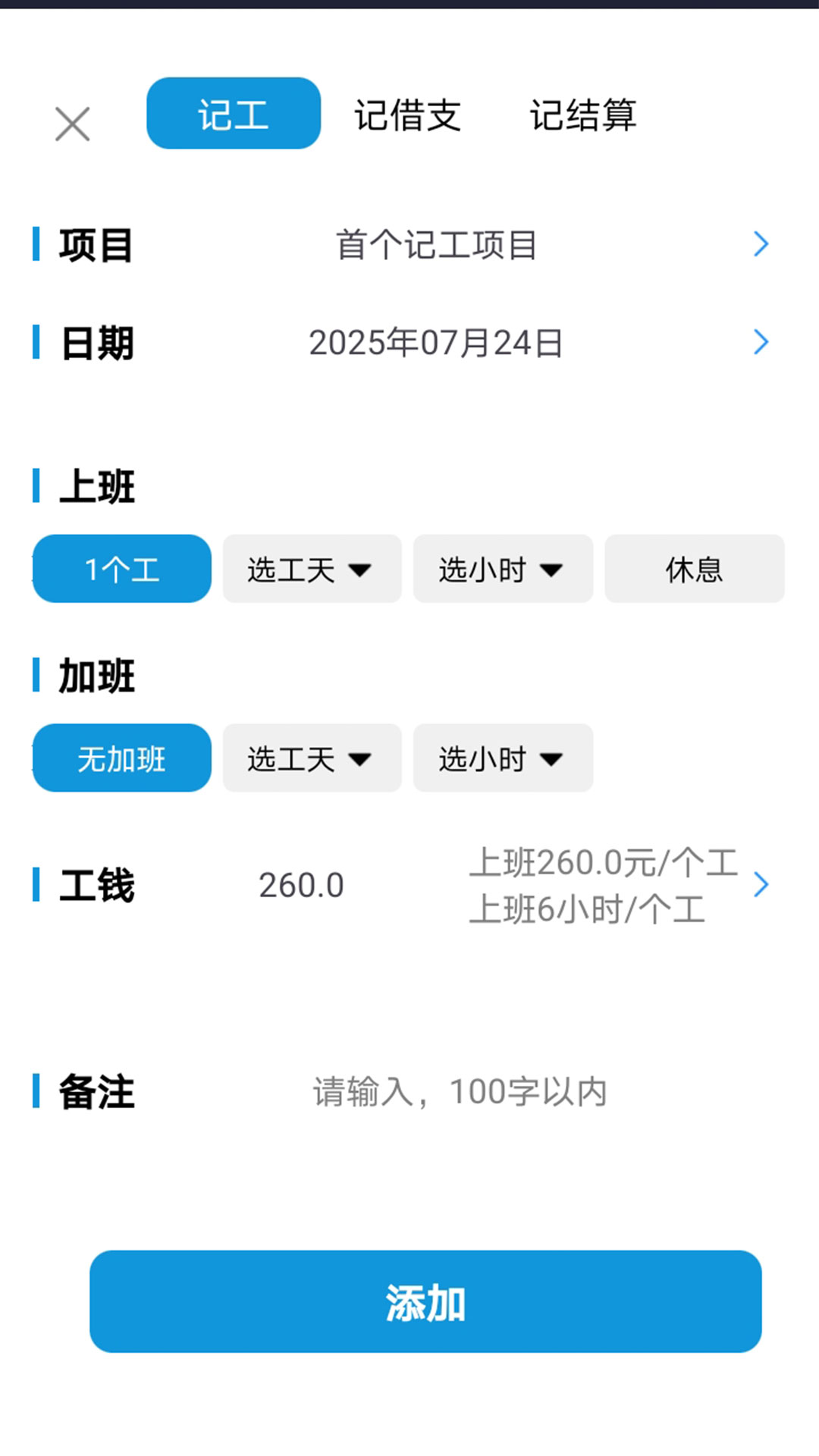Expand 选小时 dropdown under 加班
The width and height of the screenshot is (819, 1456).
point(503,758)
